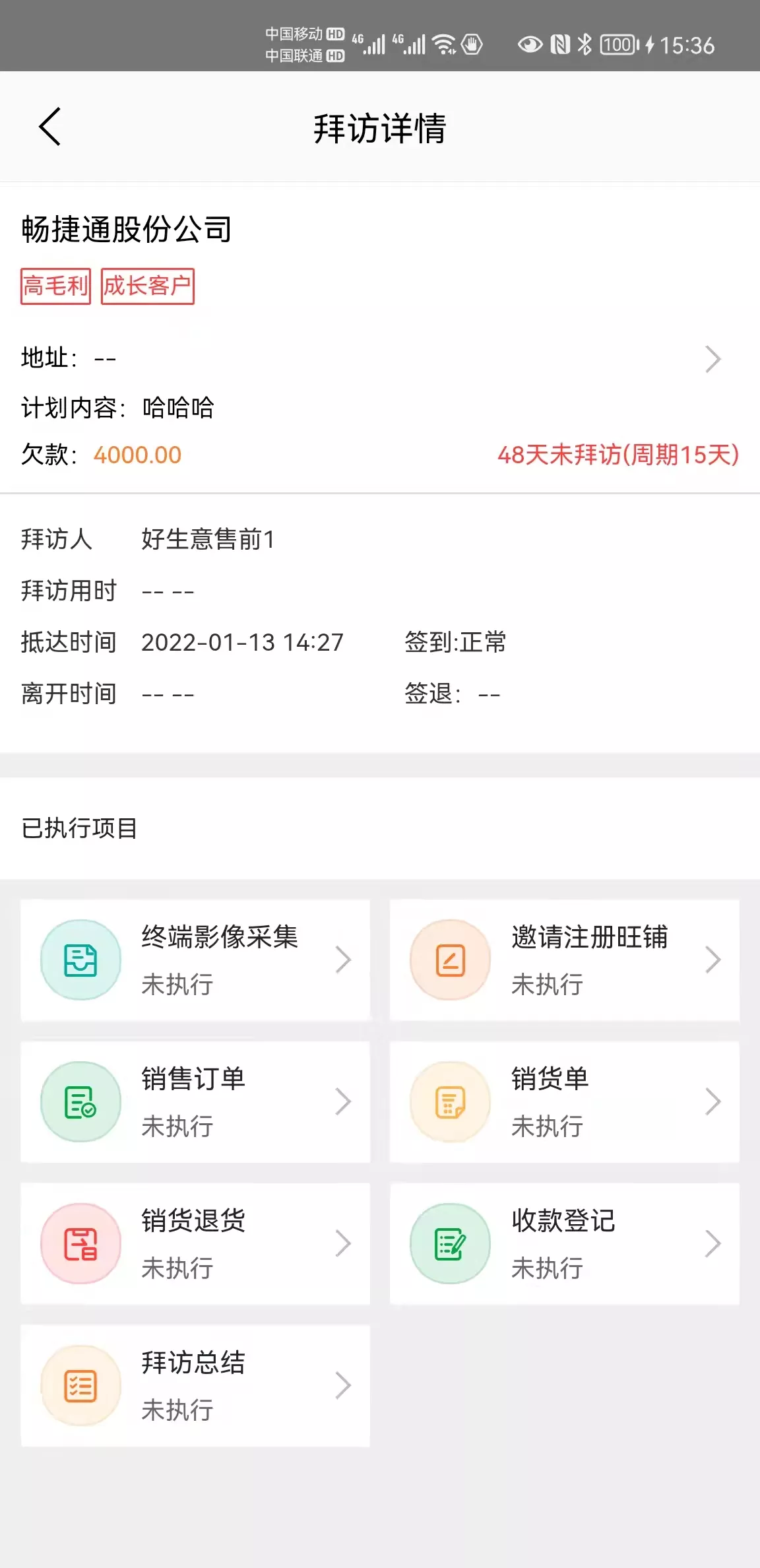The image size is (760, 1568).
Task: Open the 销货单 card
Action: (x=565, y=1102)
